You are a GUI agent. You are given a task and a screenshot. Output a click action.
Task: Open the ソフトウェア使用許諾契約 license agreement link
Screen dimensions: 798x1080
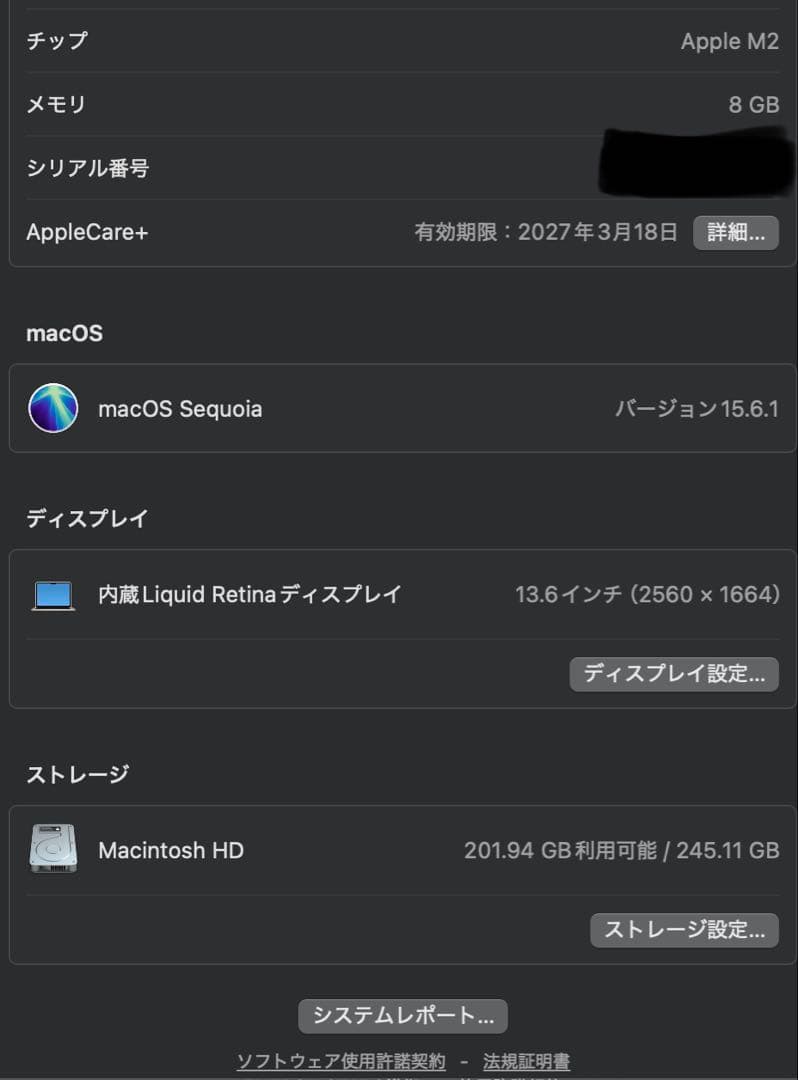point(341,1063)
